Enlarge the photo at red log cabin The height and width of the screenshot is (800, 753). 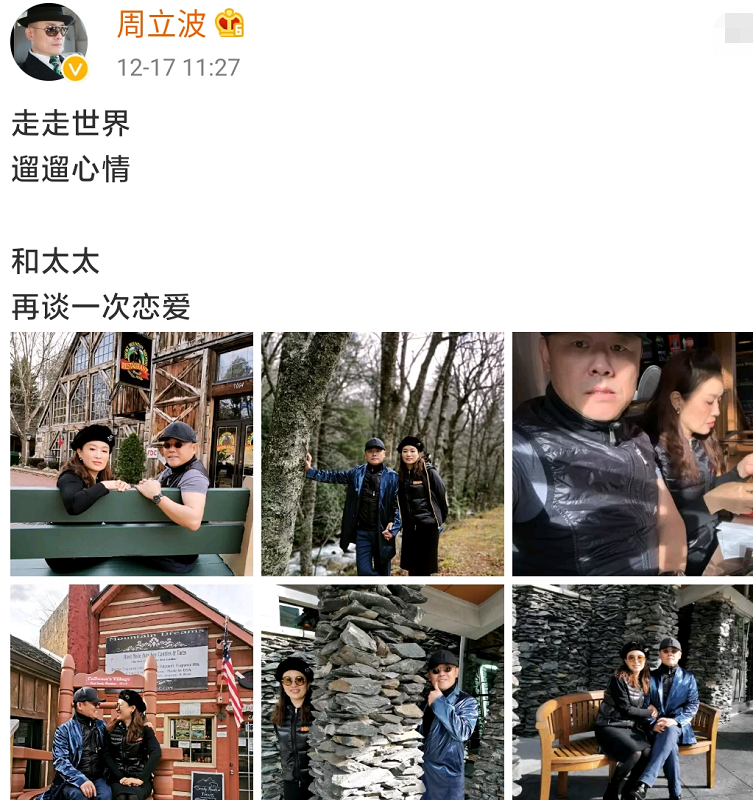pyautogui.click(x=131, y=692)
